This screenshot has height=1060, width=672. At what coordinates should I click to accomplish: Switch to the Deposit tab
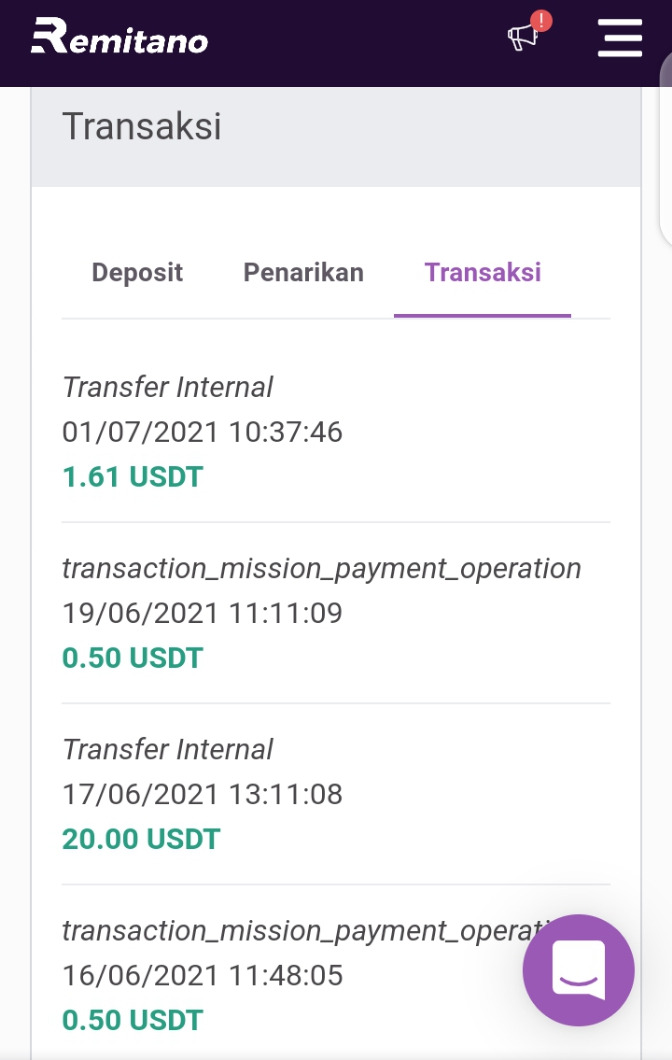click(x=137, y=272)
